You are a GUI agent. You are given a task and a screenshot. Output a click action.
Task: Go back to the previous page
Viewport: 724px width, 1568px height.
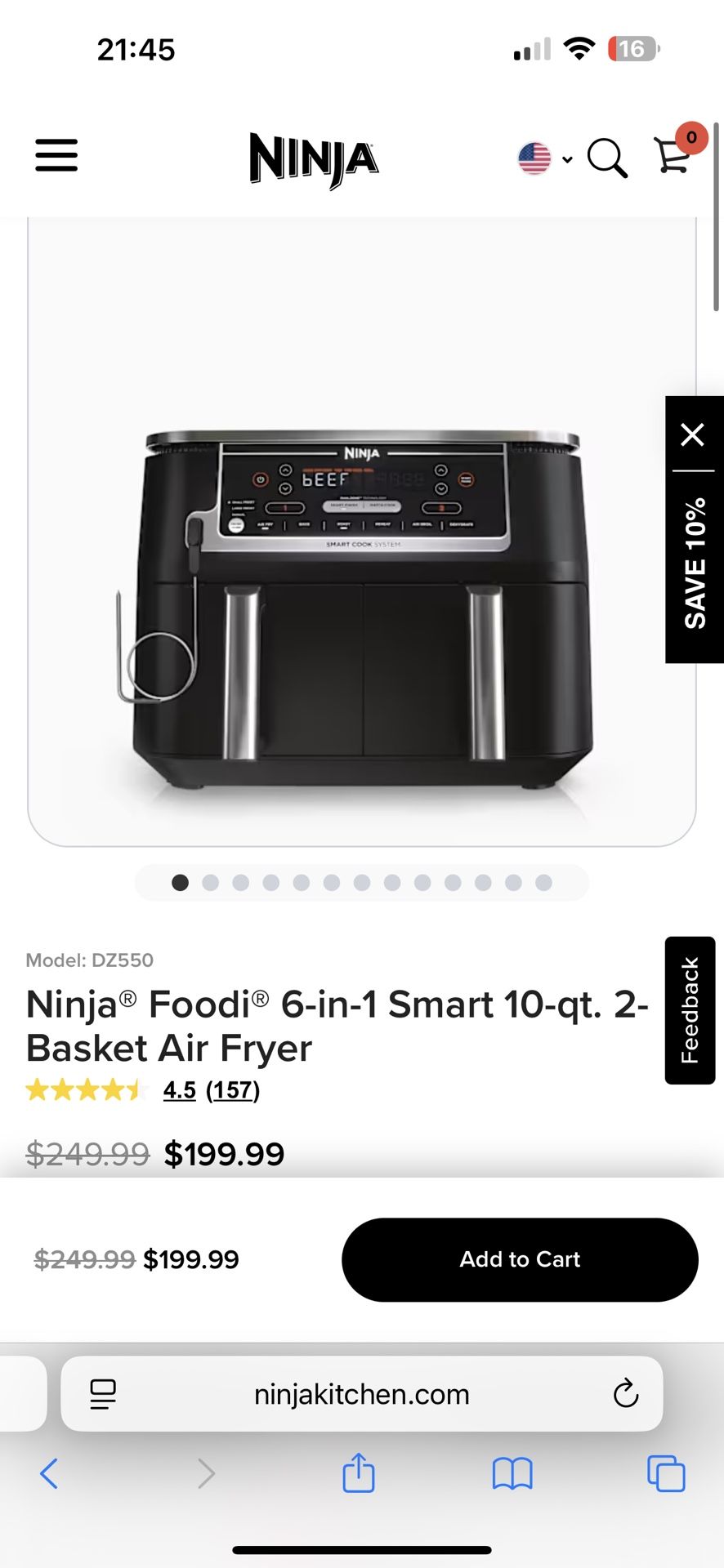point(49,1474)
